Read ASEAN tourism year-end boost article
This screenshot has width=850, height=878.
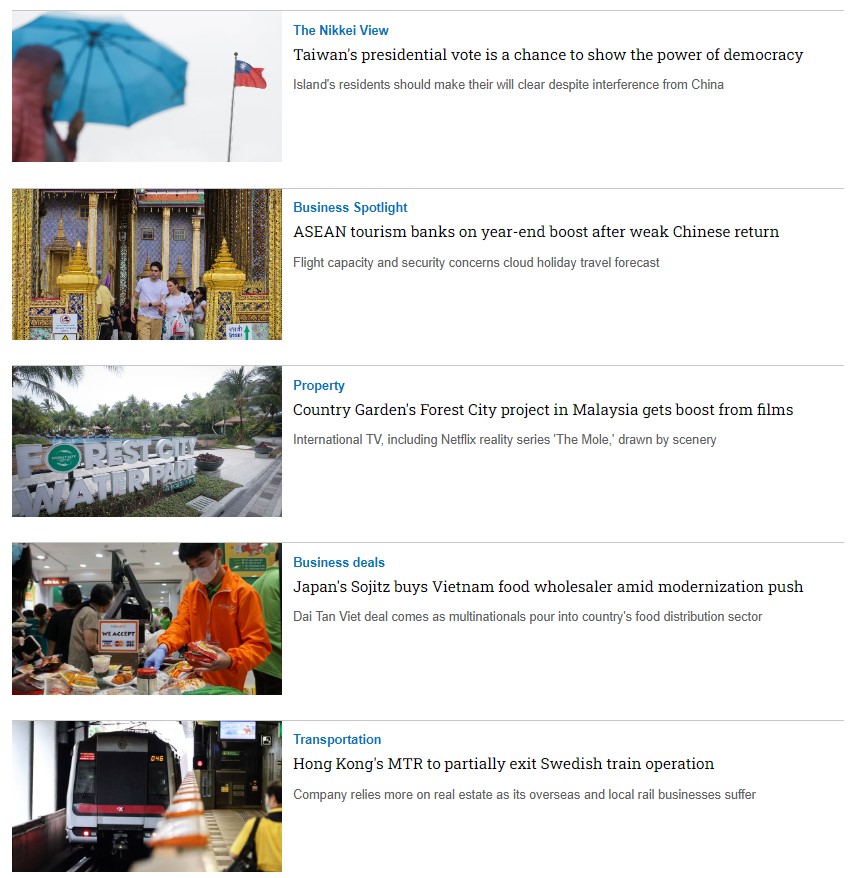(x=535, y=232)
